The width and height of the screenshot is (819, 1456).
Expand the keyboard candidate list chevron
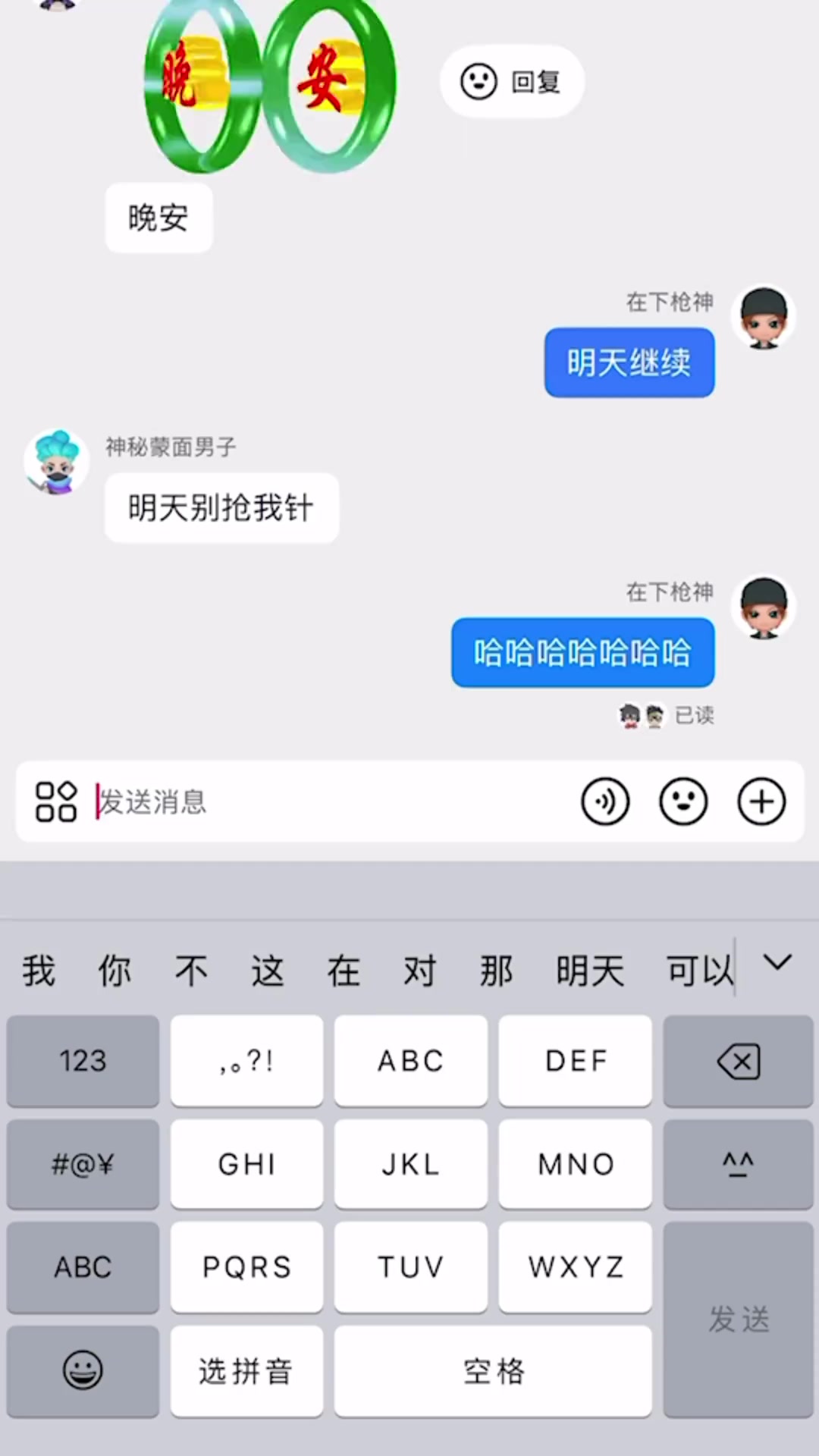coord(777,963)
